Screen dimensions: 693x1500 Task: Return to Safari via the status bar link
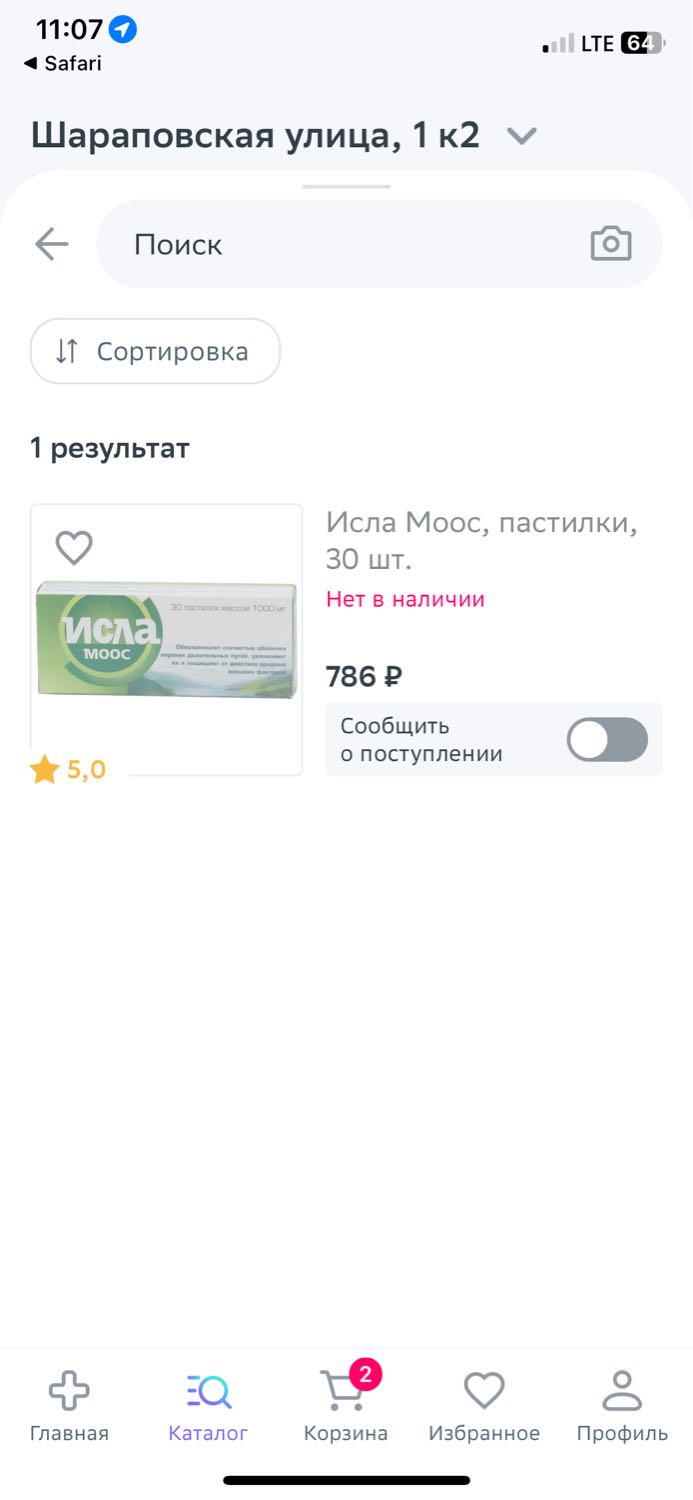[63, 63]
